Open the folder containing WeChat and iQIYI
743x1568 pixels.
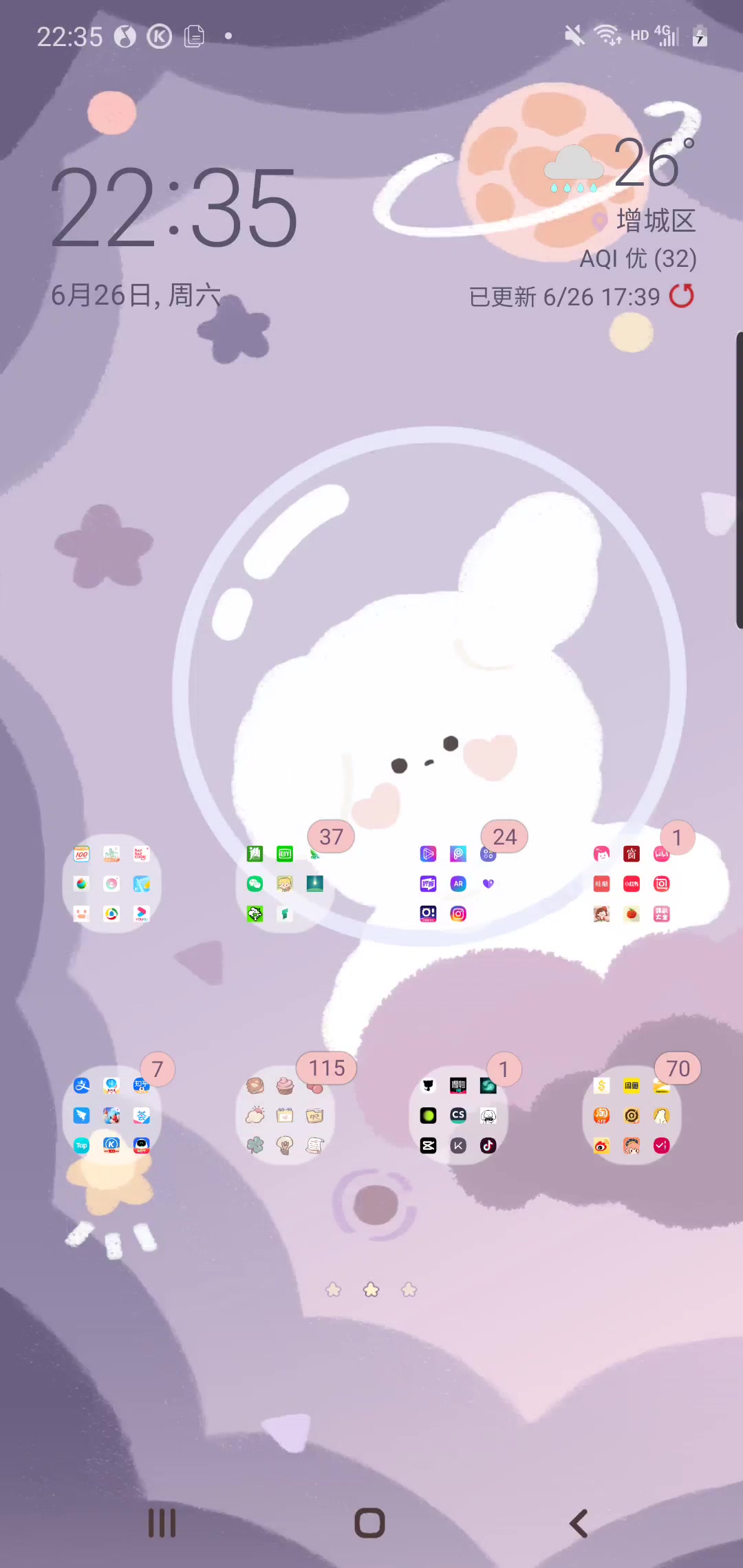pos(285,884)
